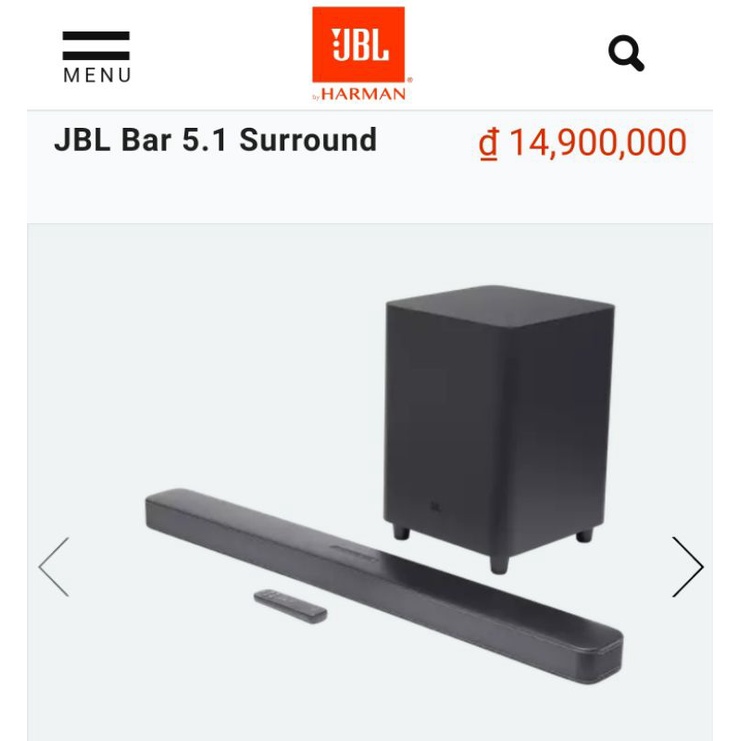Screen dimensions: 741x741
Task: Tap the search magnifier icon
Action: pos(626,53)
